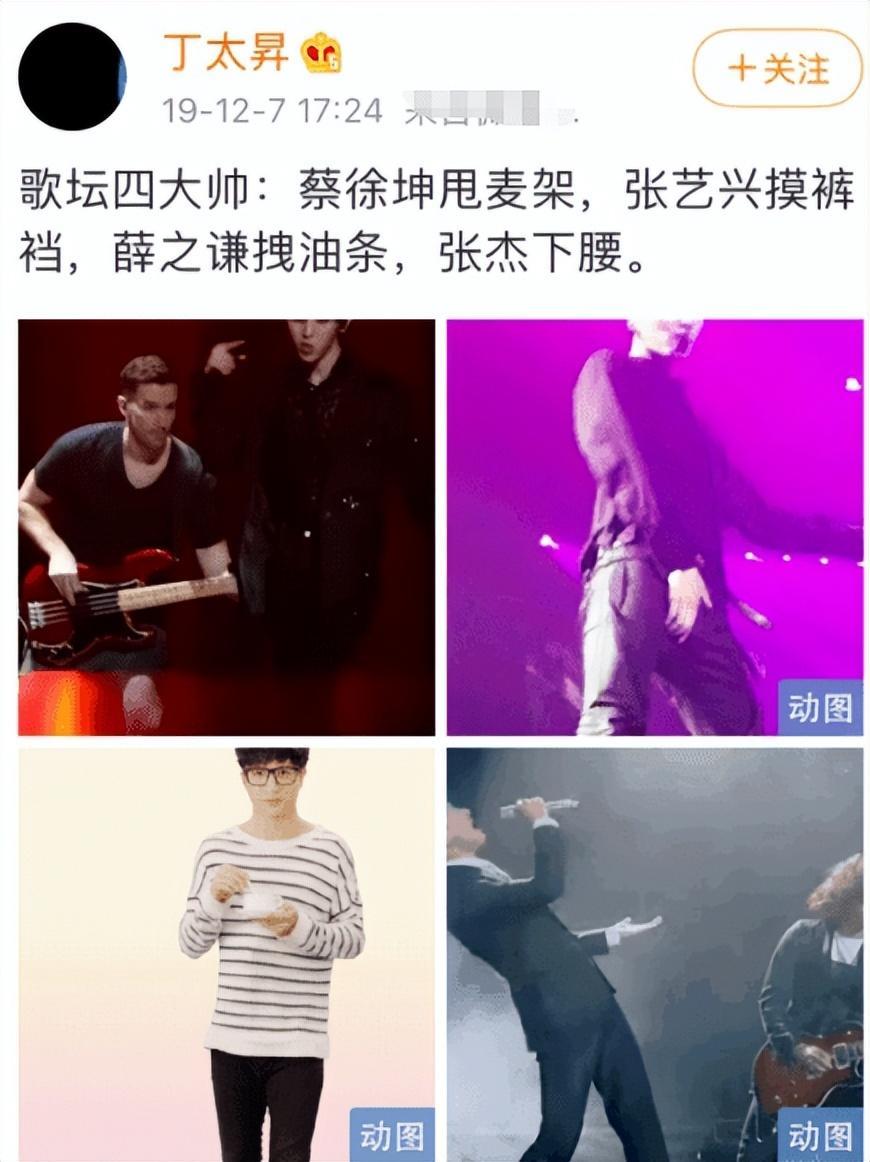View the purple stage lighting GIF

(654, 527)
